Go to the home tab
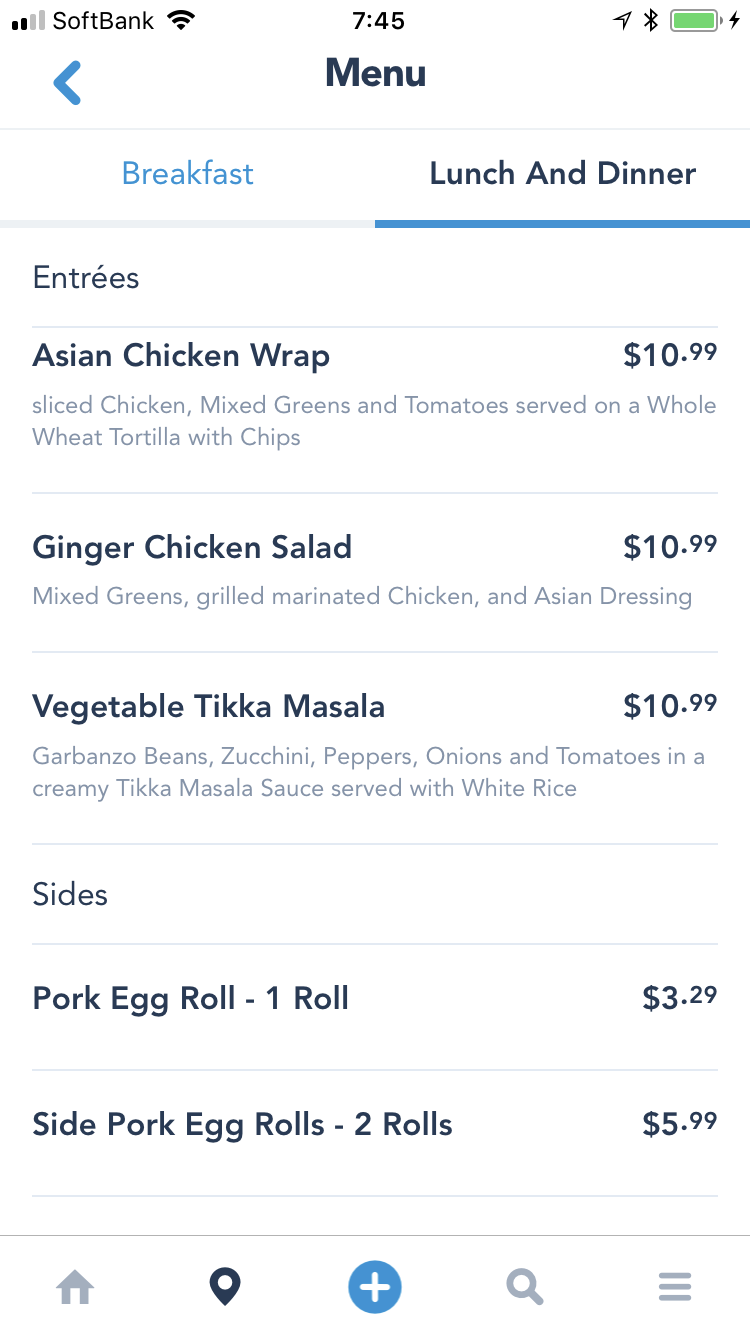The width and height of the screenshot is (750, 1334). tap(75, 1286)
